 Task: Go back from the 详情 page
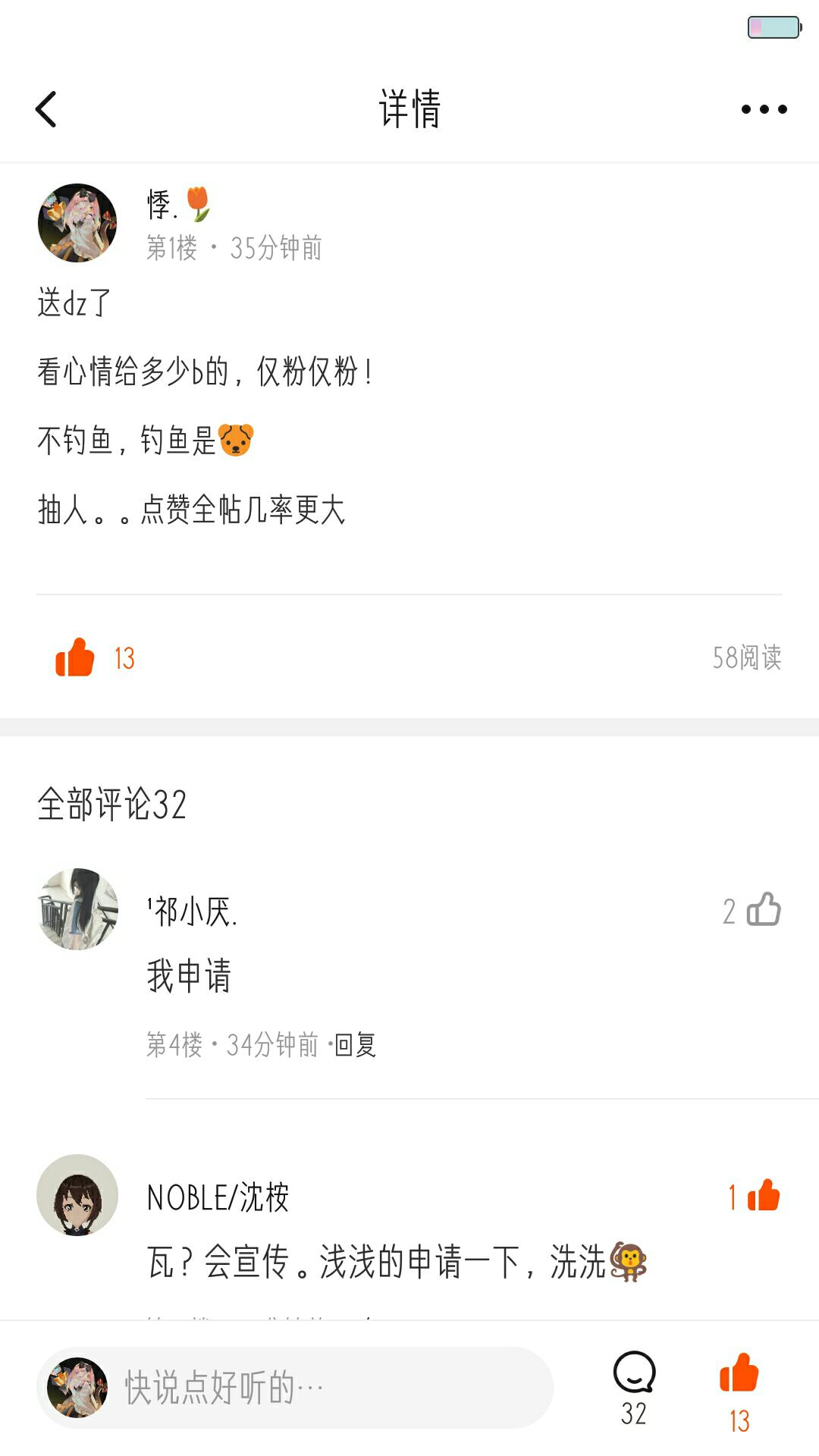point(46,109)
